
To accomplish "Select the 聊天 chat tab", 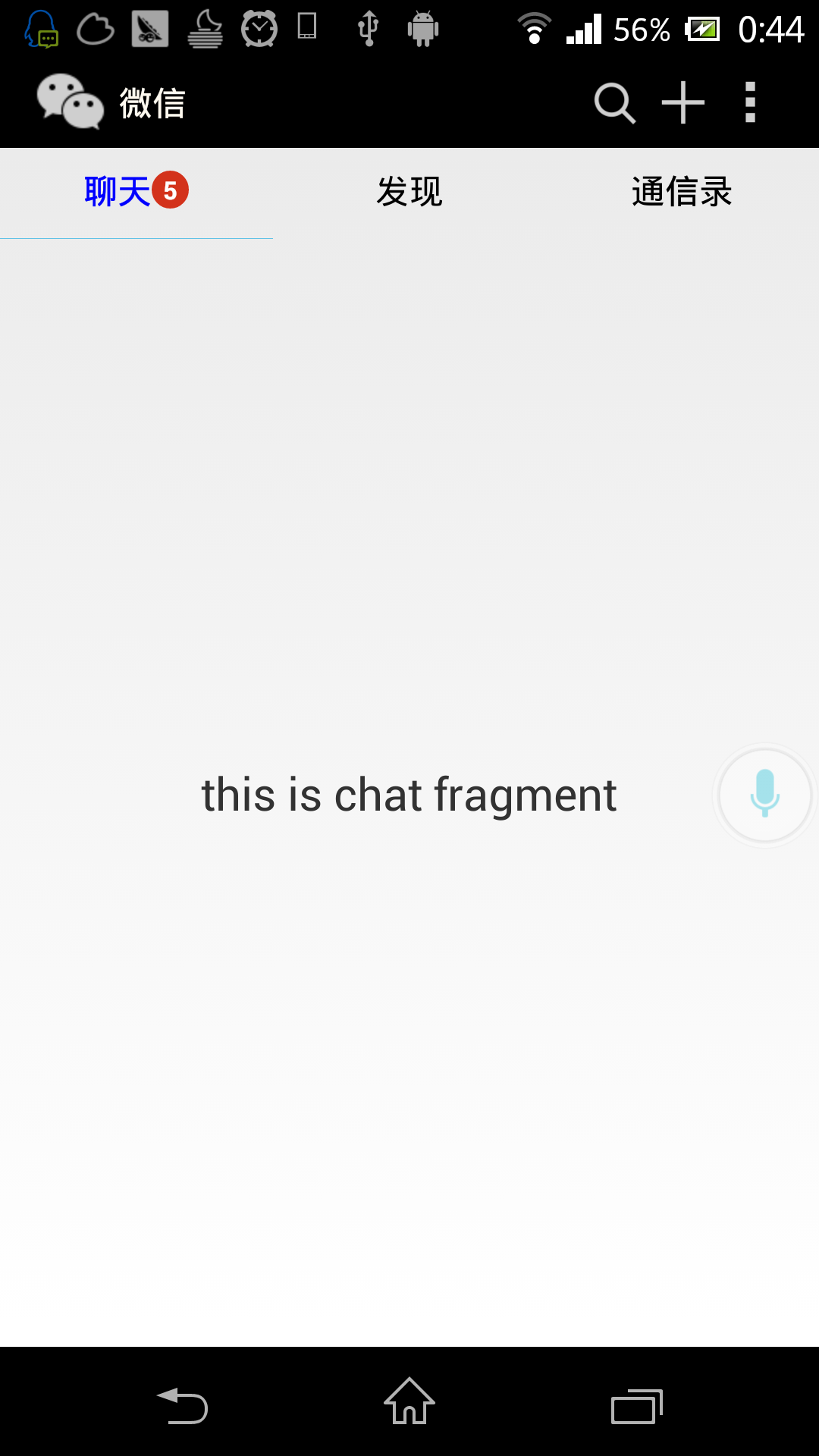I will pyautogui.click(x=136, y=192).
